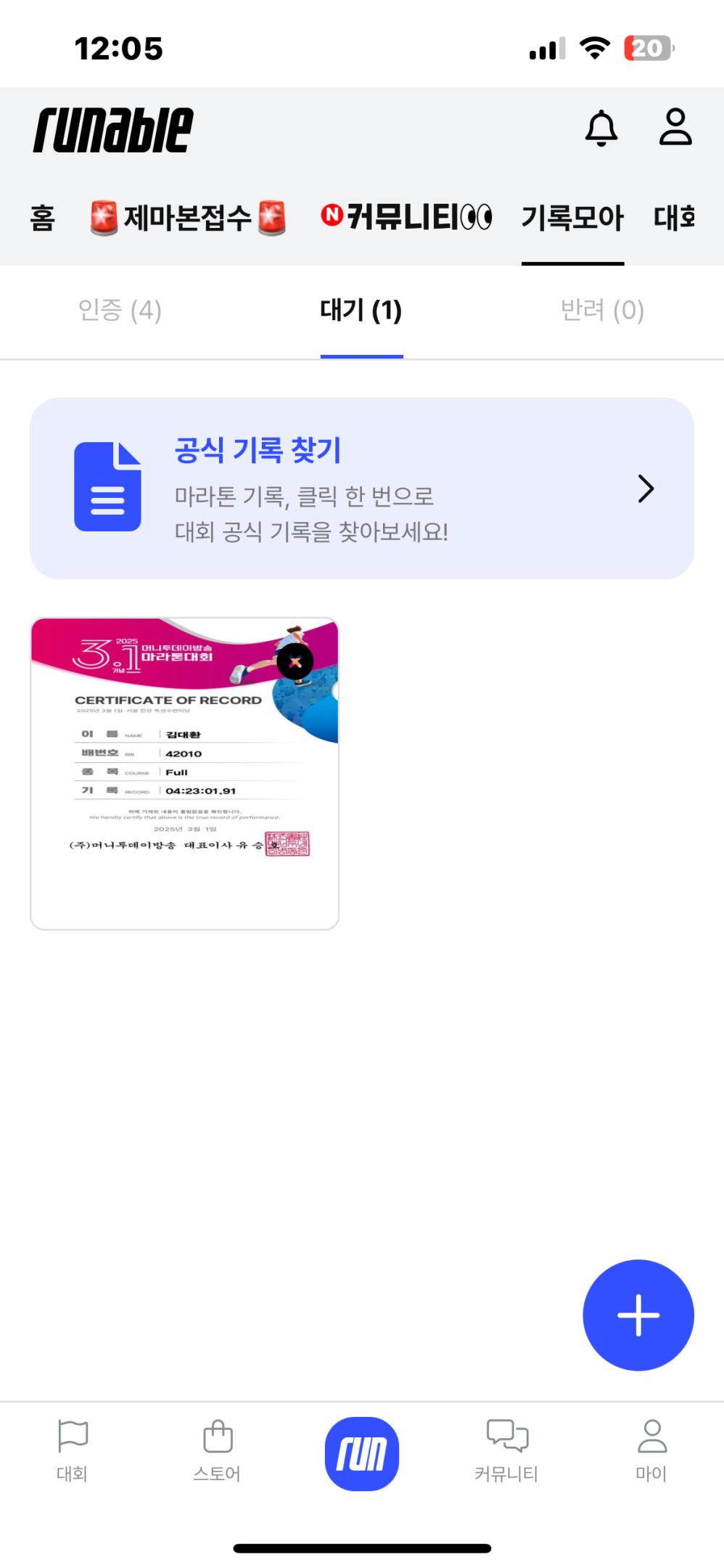Go to the 홈 top tab
The image size is (724, 1568).
click(x=42, y=217)
